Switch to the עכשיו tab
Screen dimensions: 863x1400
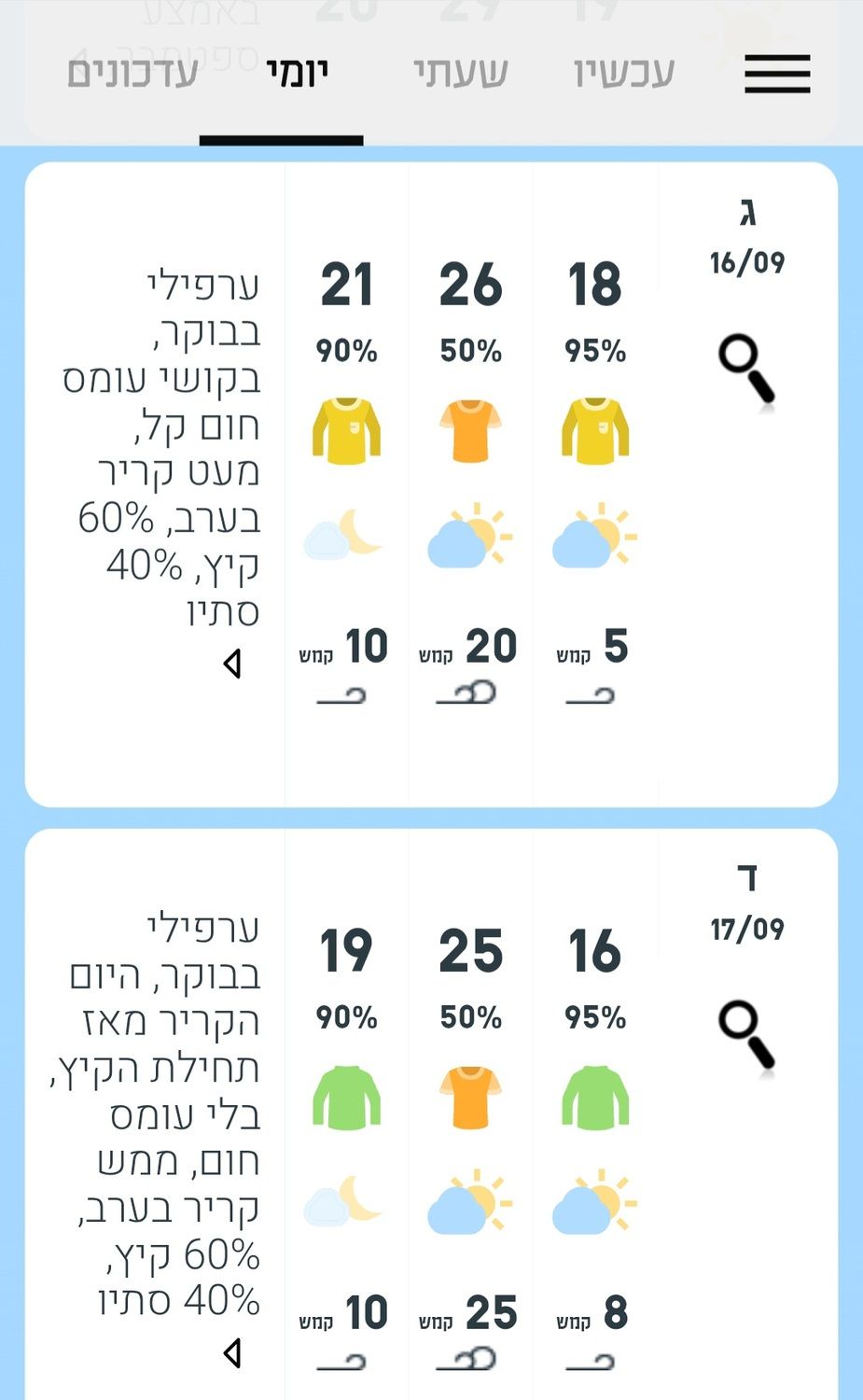[x=623, y=74]
